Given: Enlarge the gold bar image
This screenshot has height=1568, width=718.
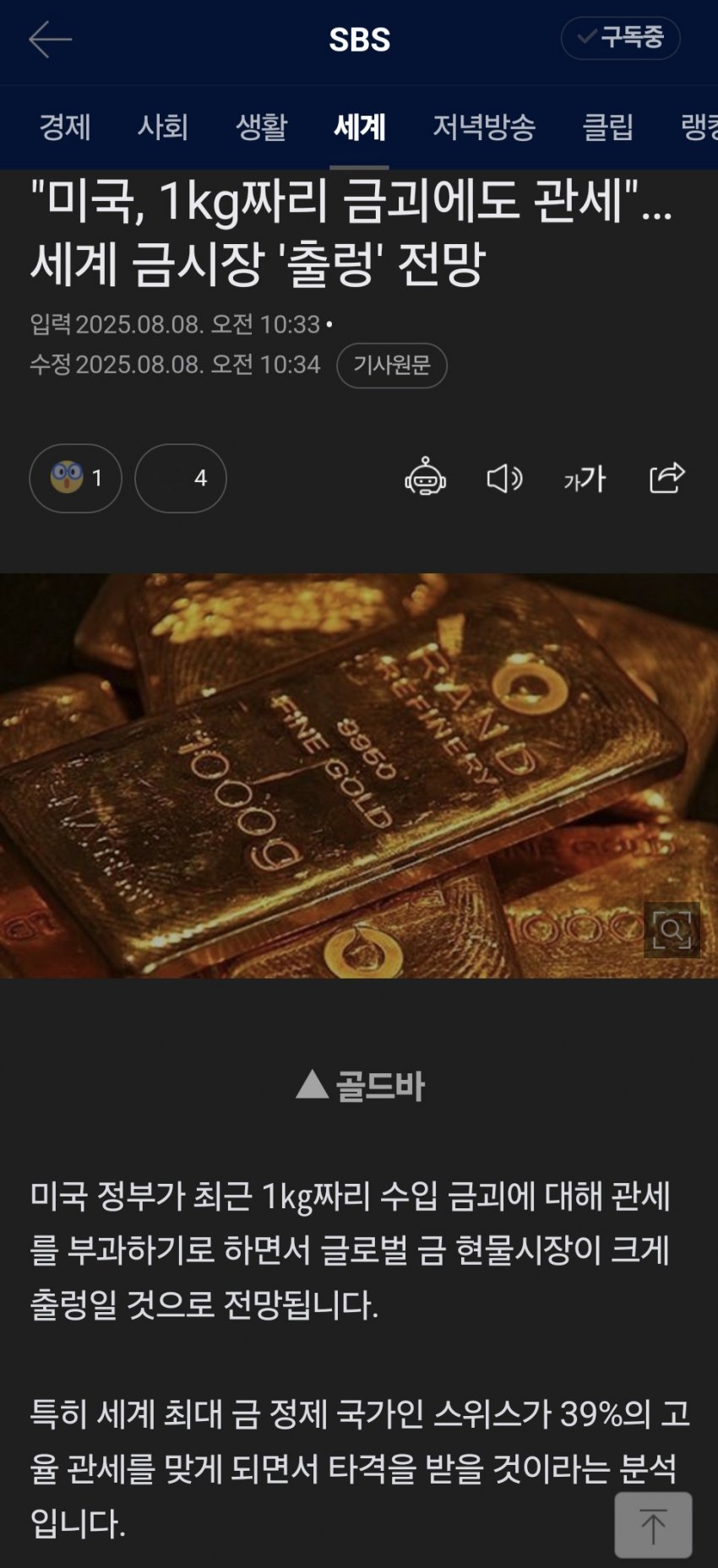Looking at the screenshot, I should [x=672, y=930].
